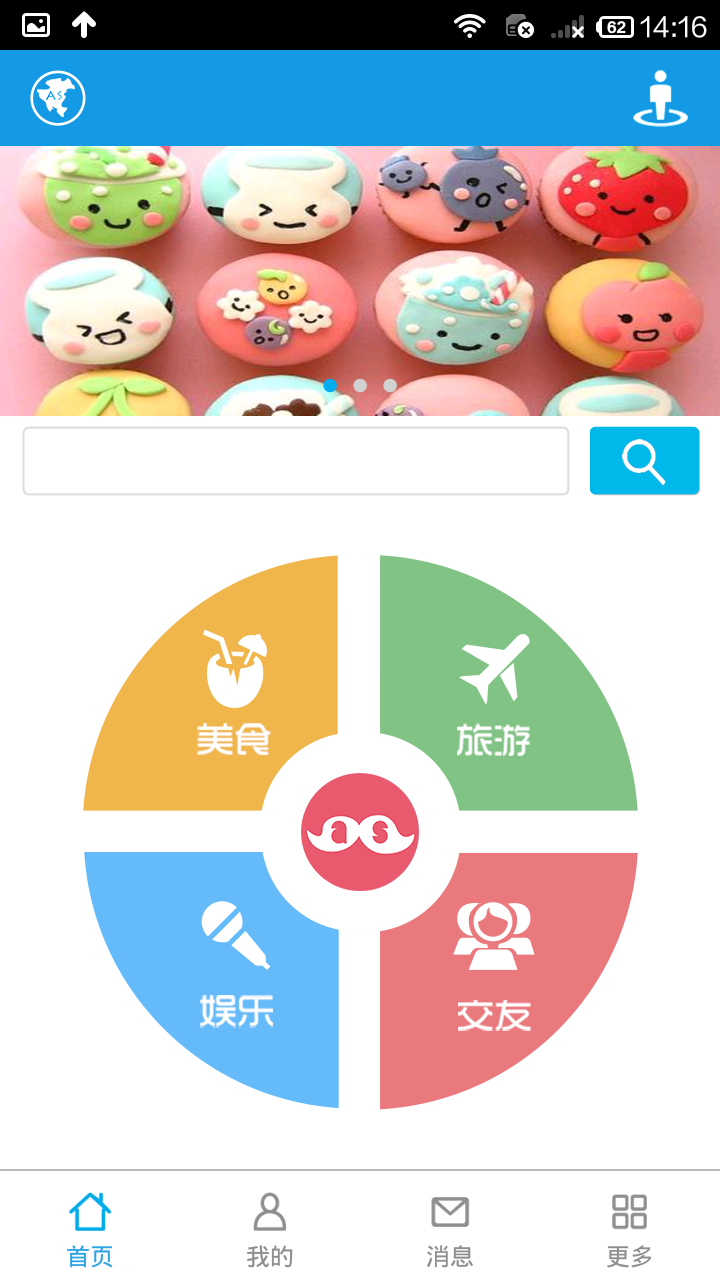Viewport: 720px width, 1280px height.
Task: Open the 消息 messages tab
Action: click(x=450, y=1229)
